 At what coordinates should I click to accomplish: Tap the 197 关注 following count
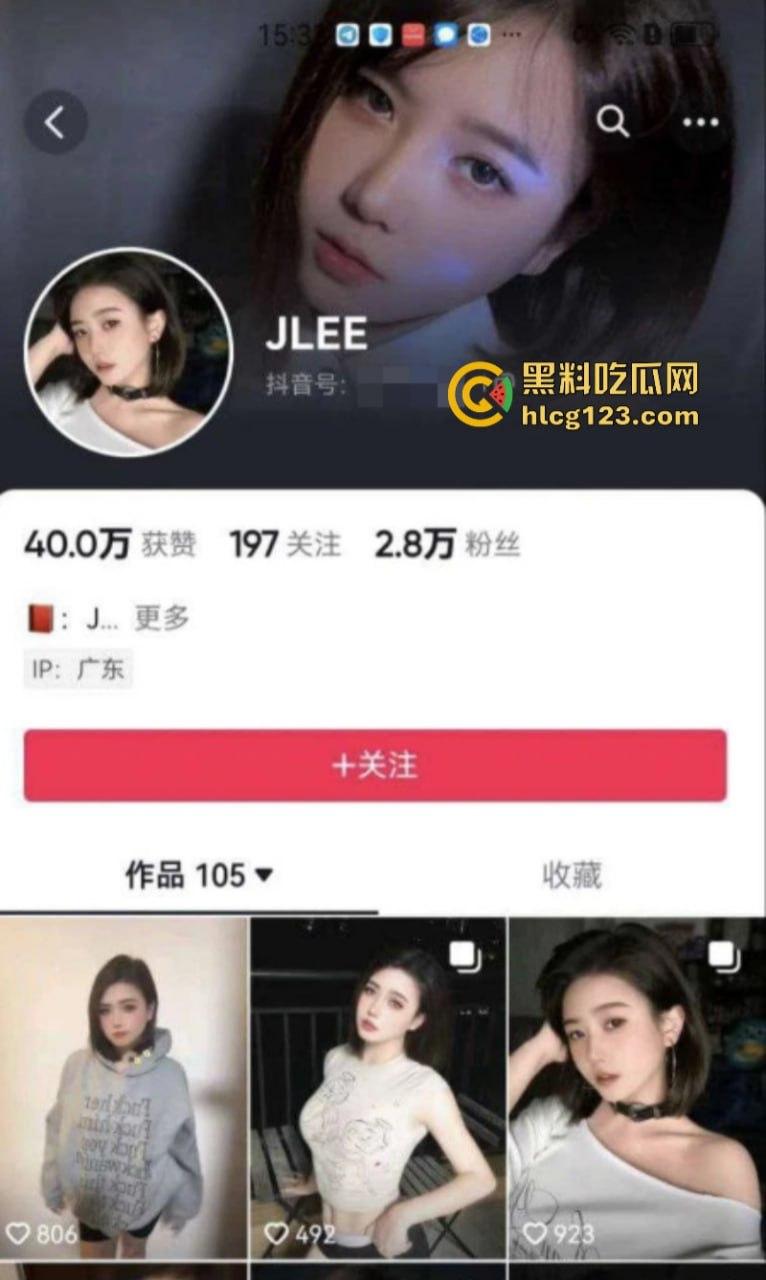click(285, 544)
